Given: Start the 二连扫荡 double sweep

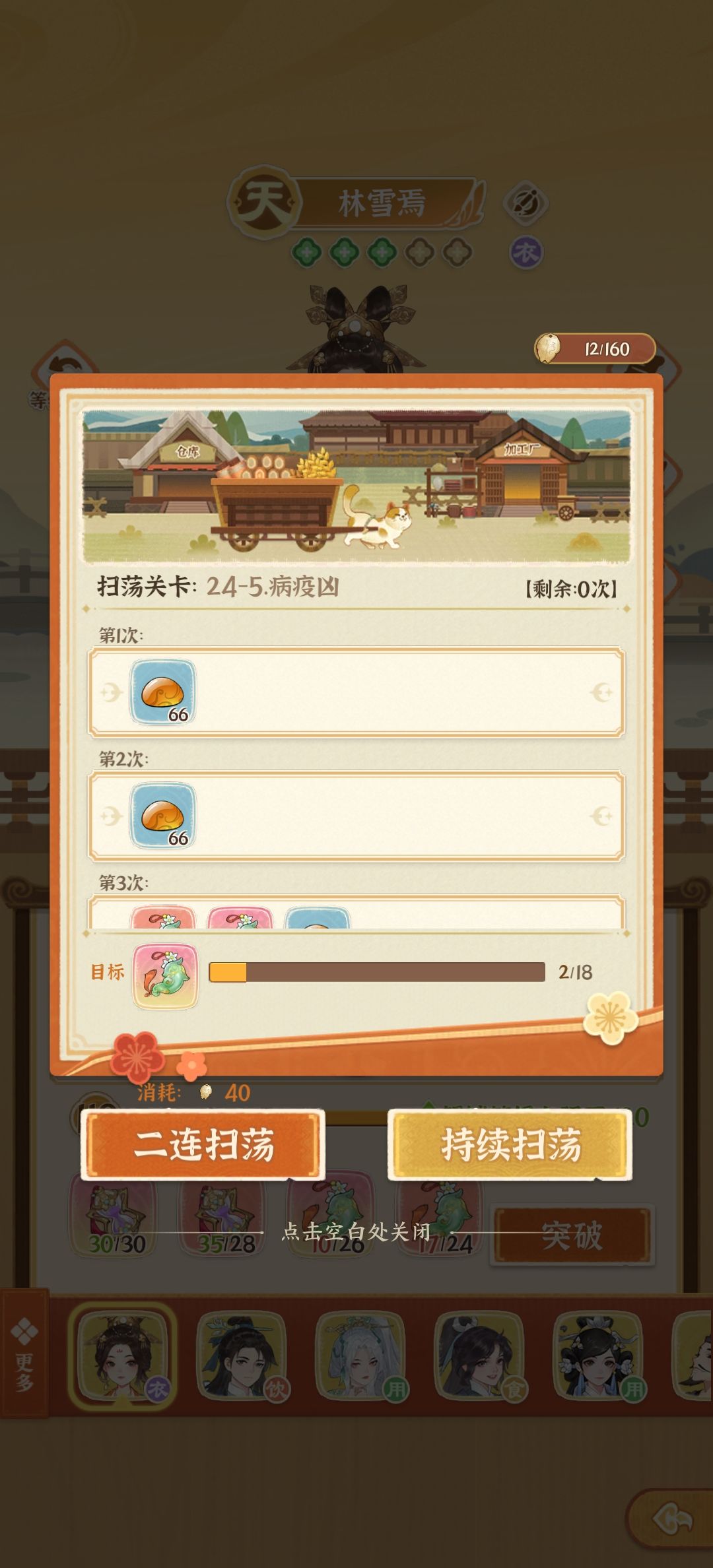Looking at the screenshot, I should click(x=203, y=1144).
